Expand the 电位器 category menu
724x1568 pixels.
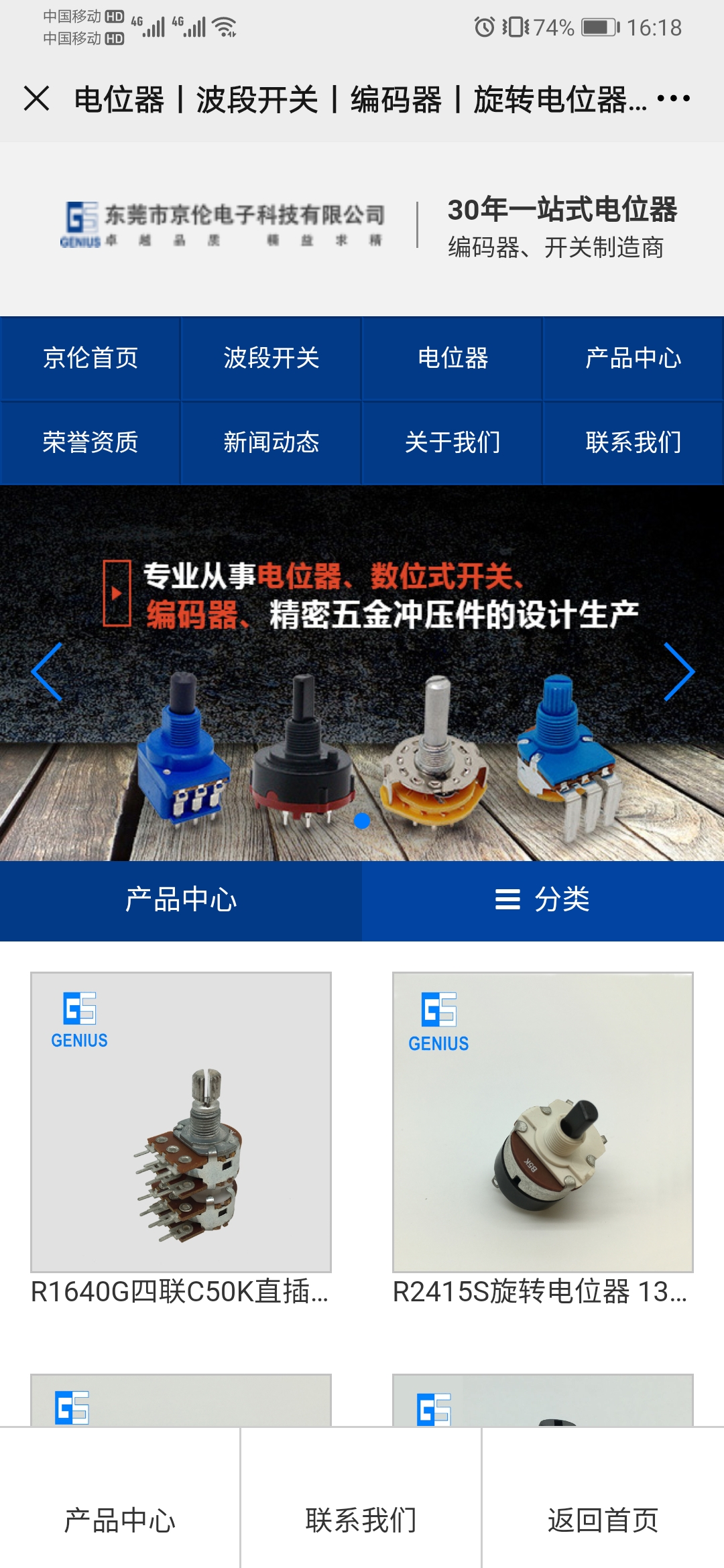pyautogui.click(x=452, y=359)
